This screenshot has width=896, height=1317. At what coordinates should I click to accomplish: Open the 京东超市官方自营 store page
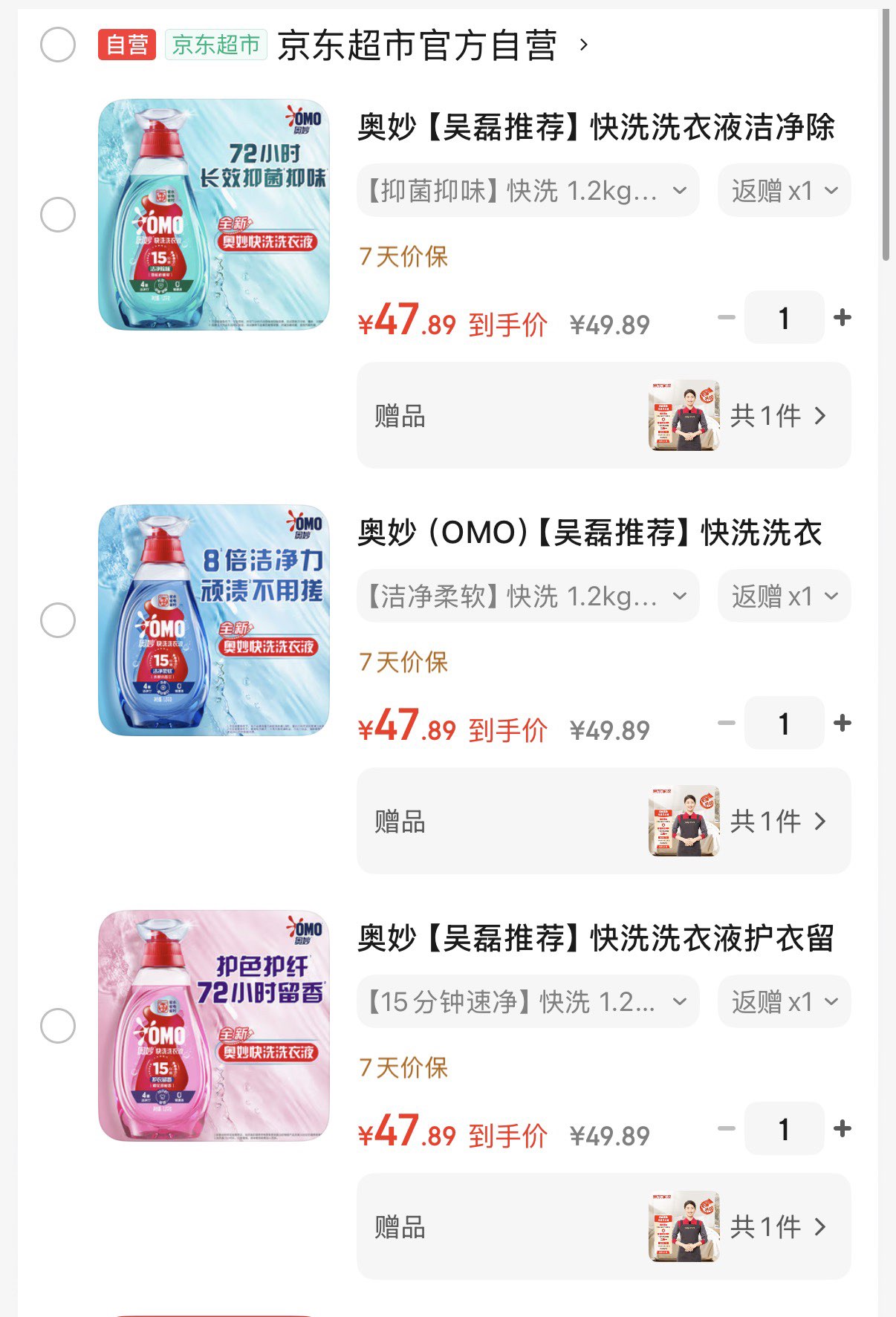418,45
